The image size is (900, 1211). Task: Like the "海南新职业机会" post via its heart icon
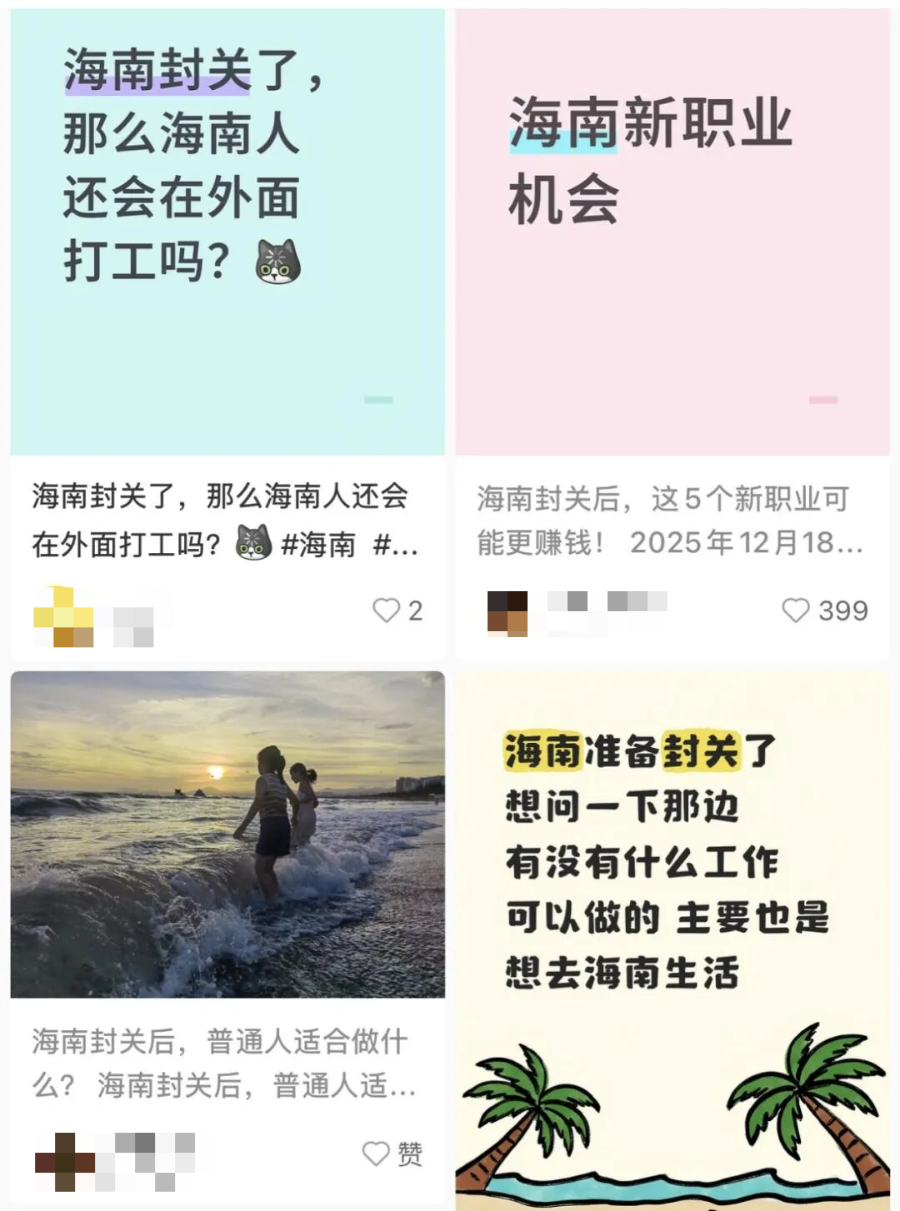[797, 611]
